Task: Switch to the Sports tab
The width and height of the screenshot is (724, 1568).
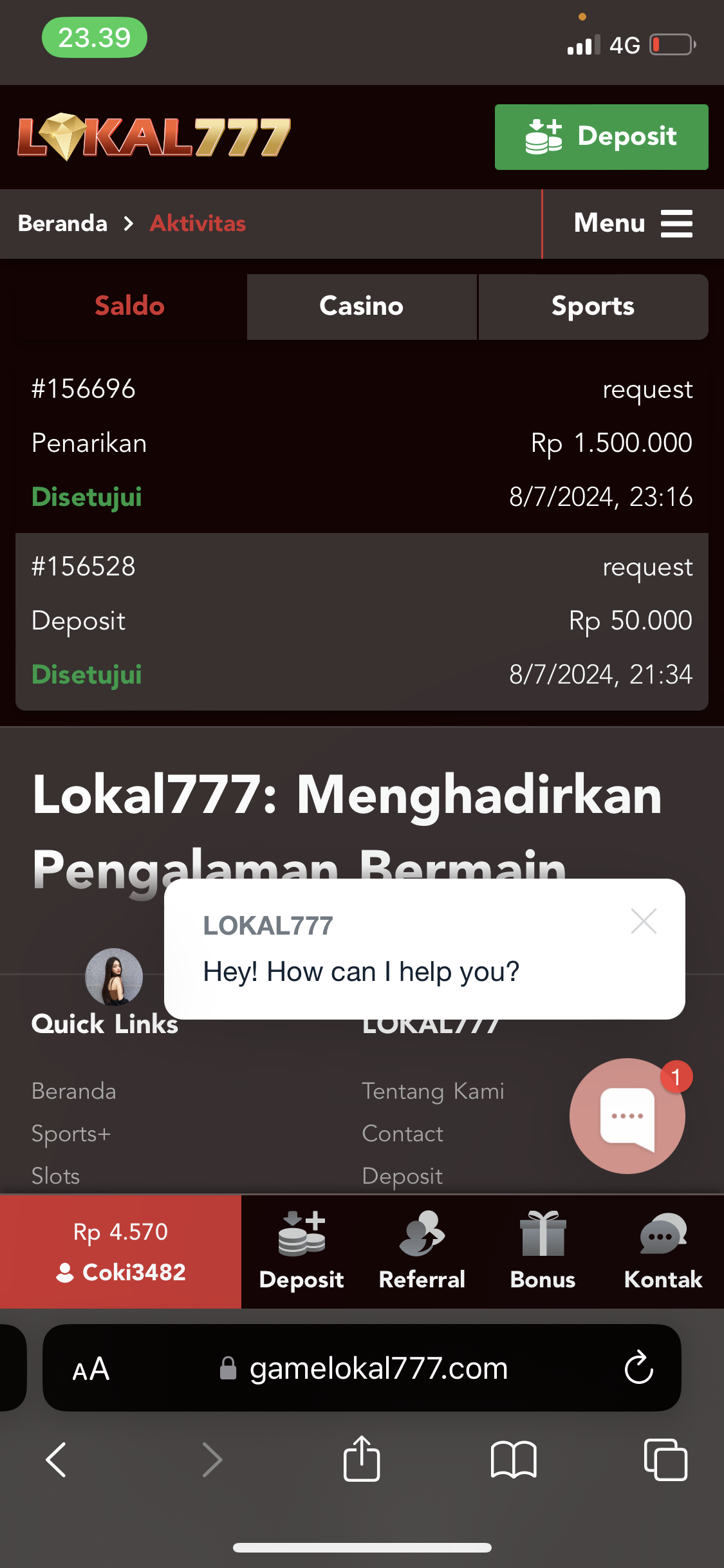Action: point(593,306)
